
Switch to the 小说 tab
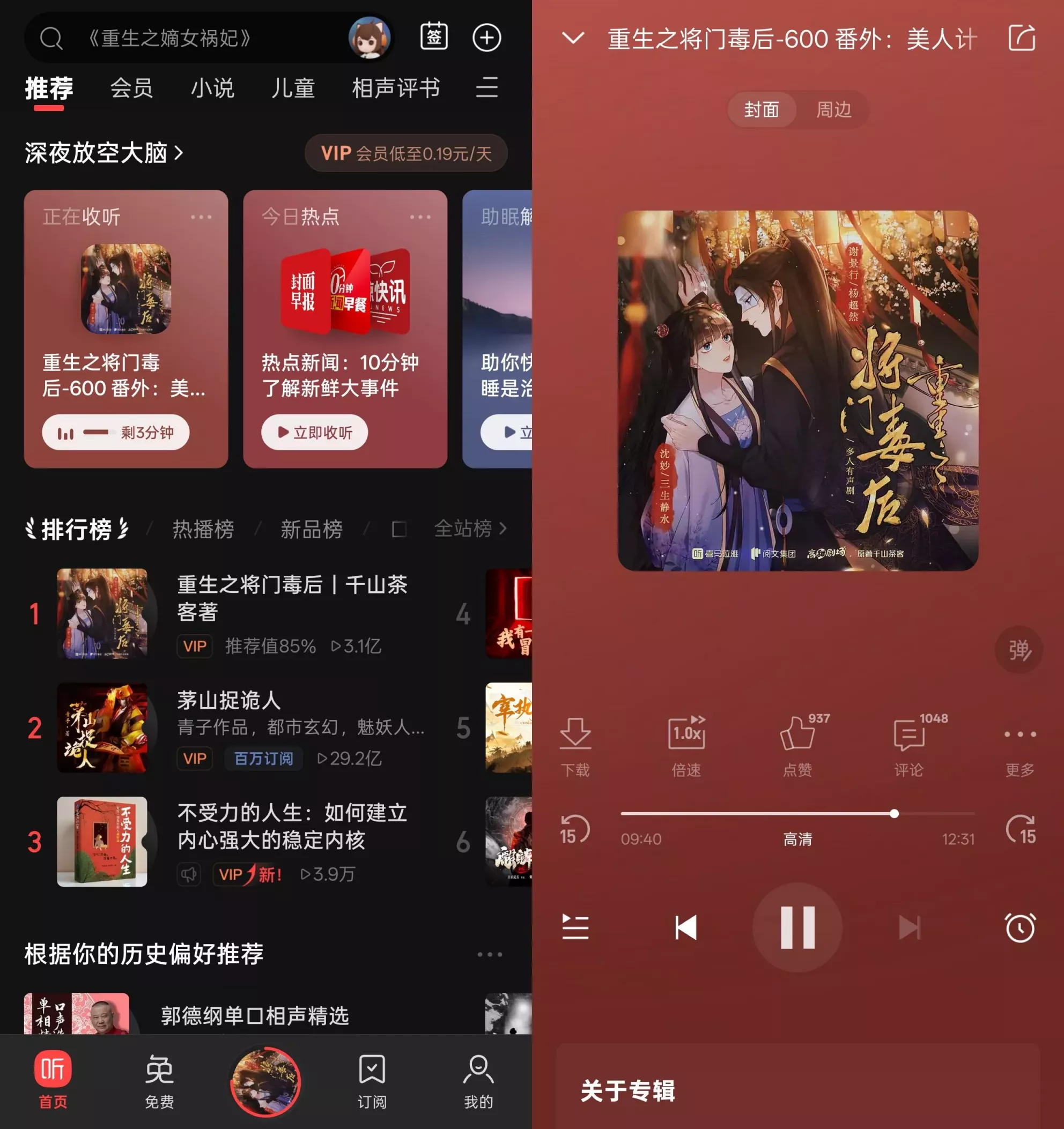pyautogui.click(x=212, y=88)
